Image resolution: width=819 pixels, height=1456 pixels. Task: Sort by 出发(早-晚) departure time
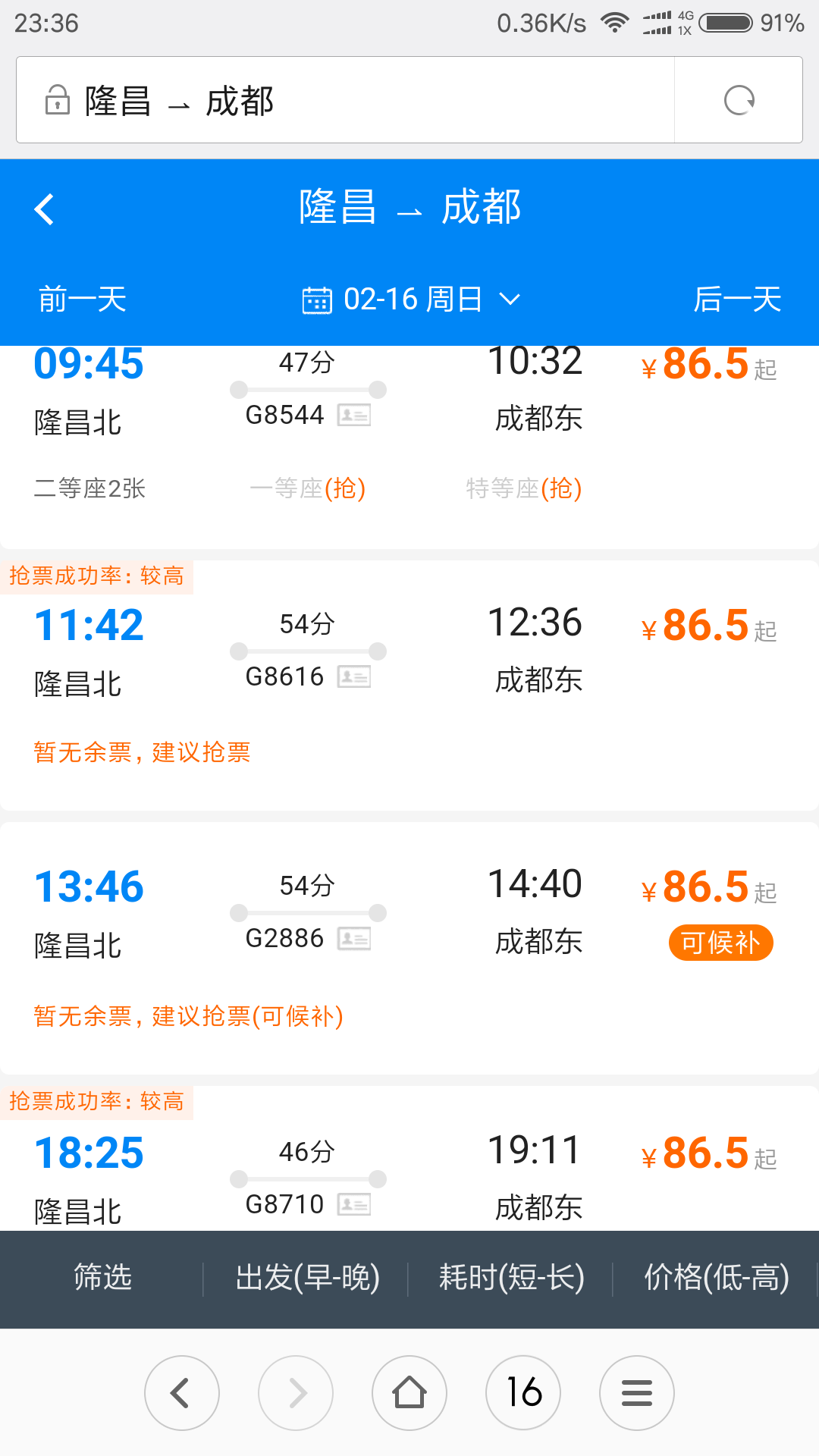[307, 1277]
